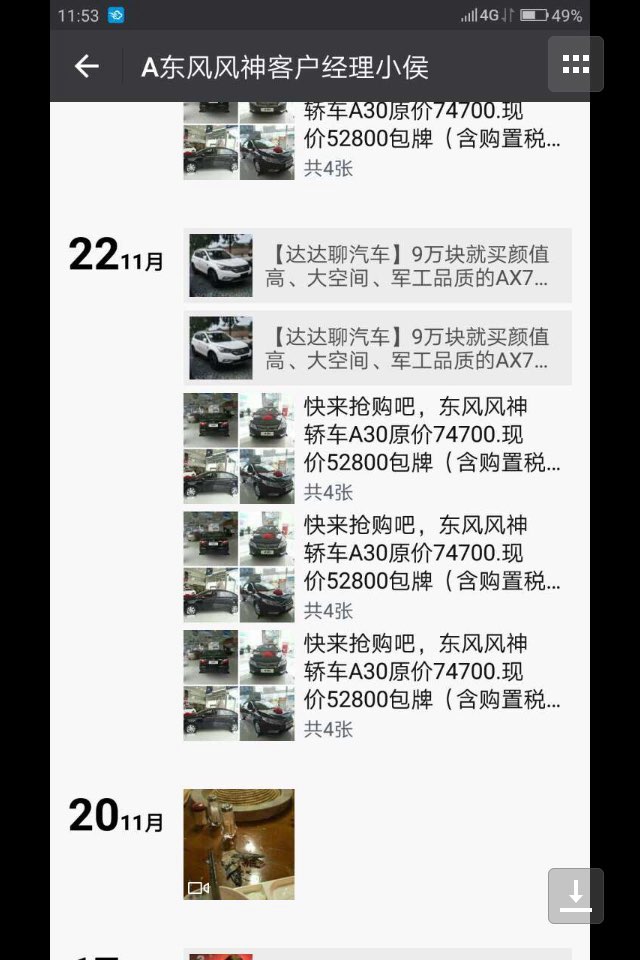Screen dimensions: 640x960
Task: Open the grid menu icon in top corner
Action: tap(575, 65)
